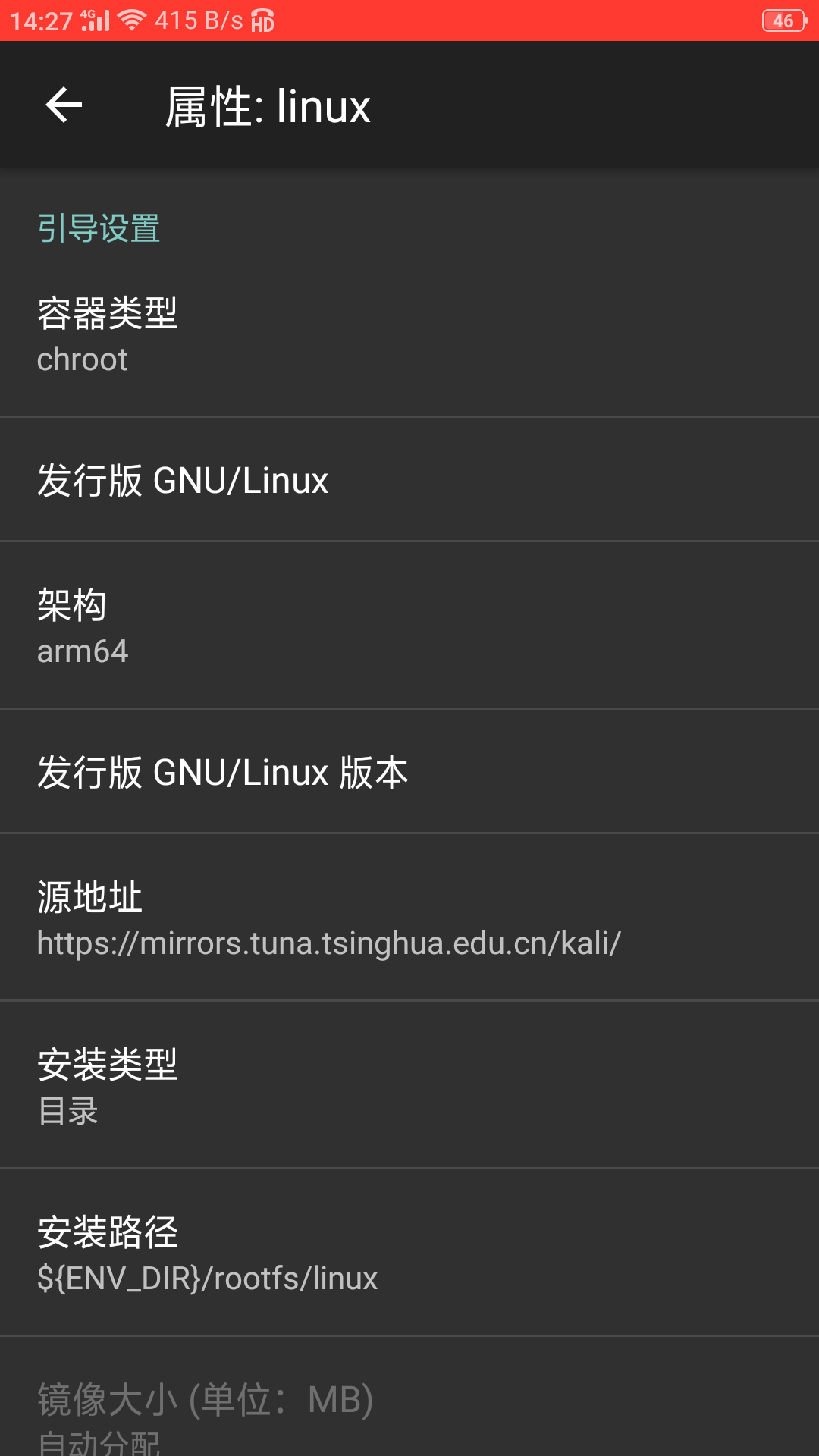Tap the battery indicator showing 46

click(x=785, y=20)
